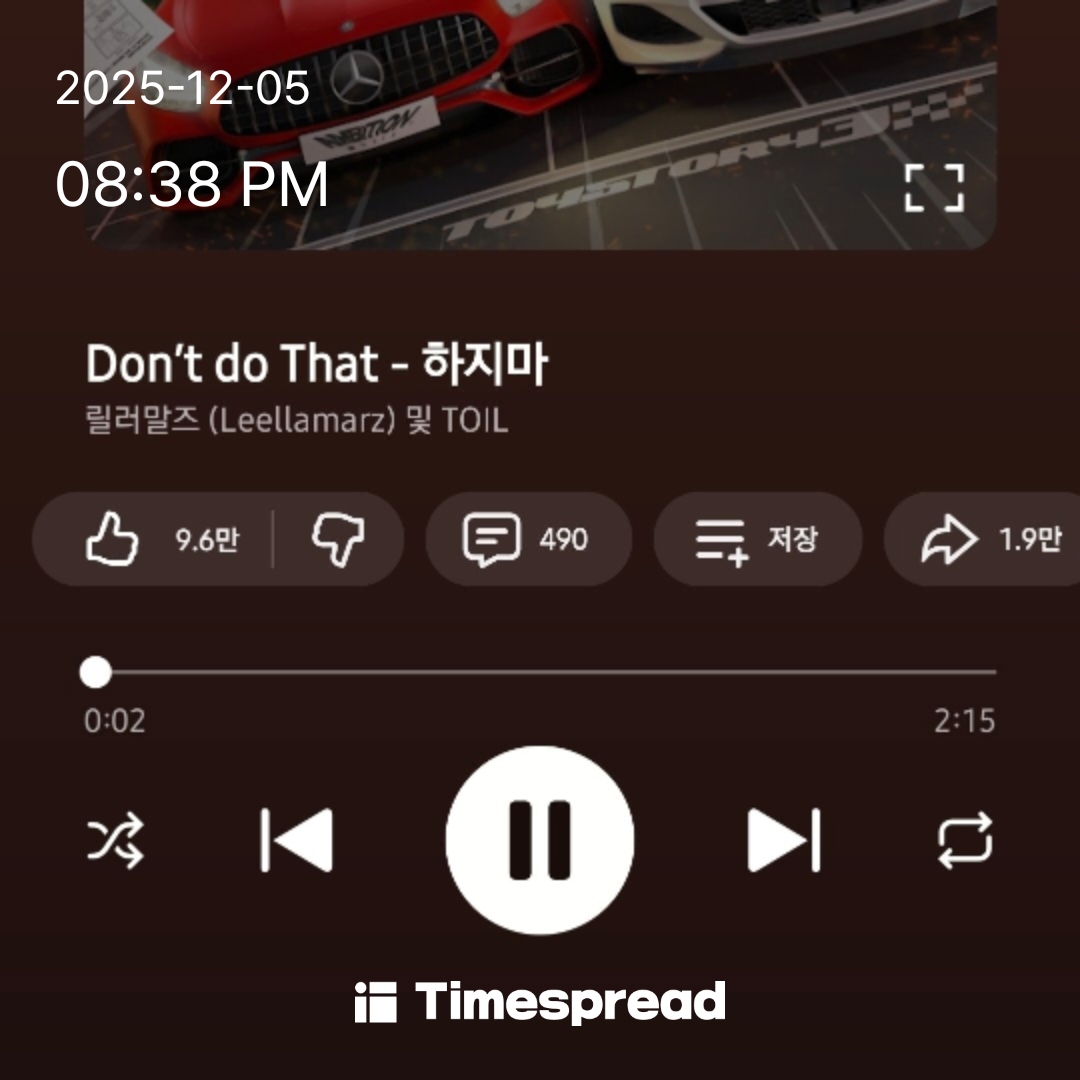
Task: Save the song with the 저장 button
Action: tap(757, 540)
